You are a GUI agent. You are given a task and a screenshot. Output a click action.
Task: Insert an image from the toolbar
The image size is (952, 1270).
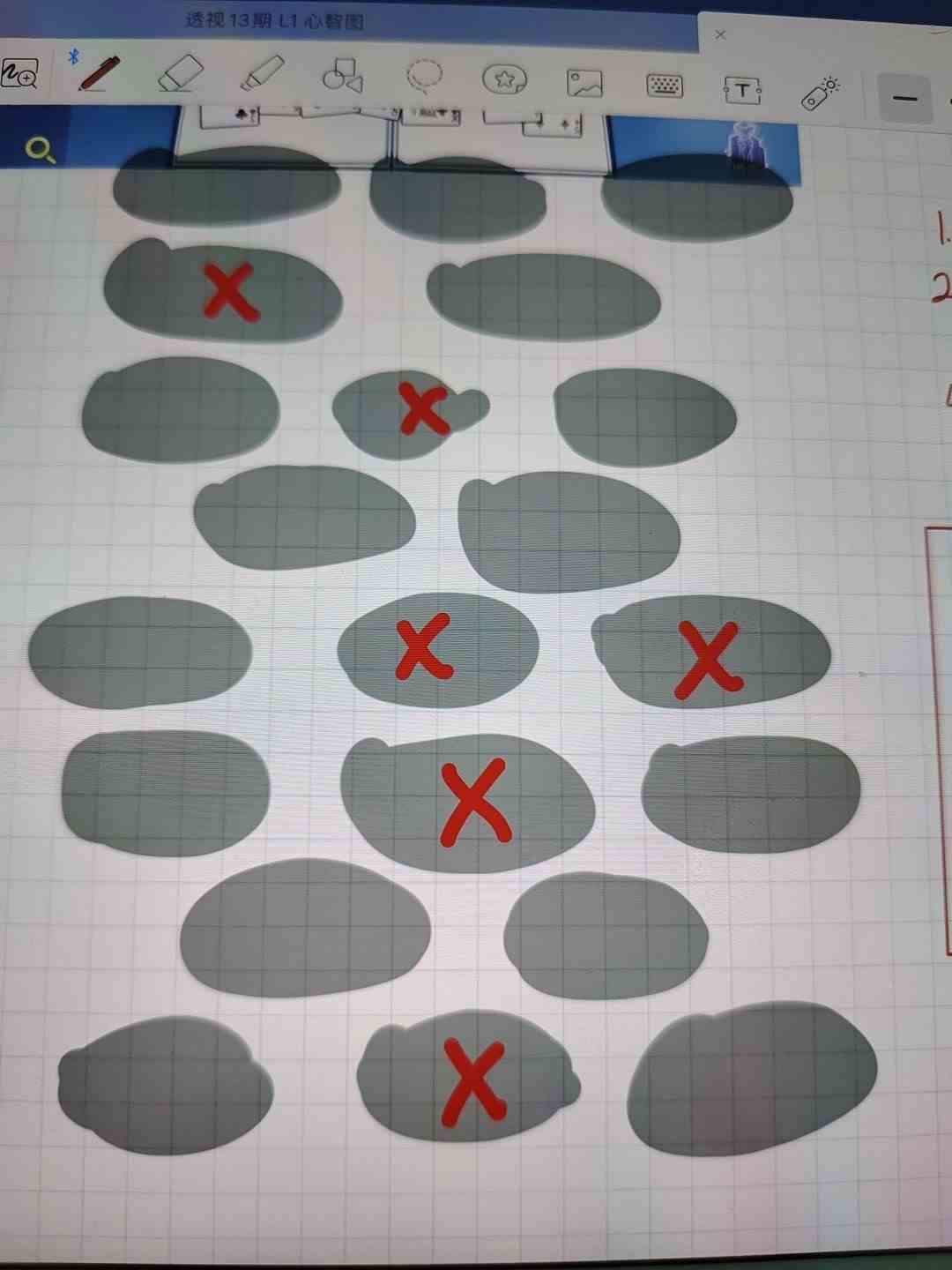[x=584, y=84]
